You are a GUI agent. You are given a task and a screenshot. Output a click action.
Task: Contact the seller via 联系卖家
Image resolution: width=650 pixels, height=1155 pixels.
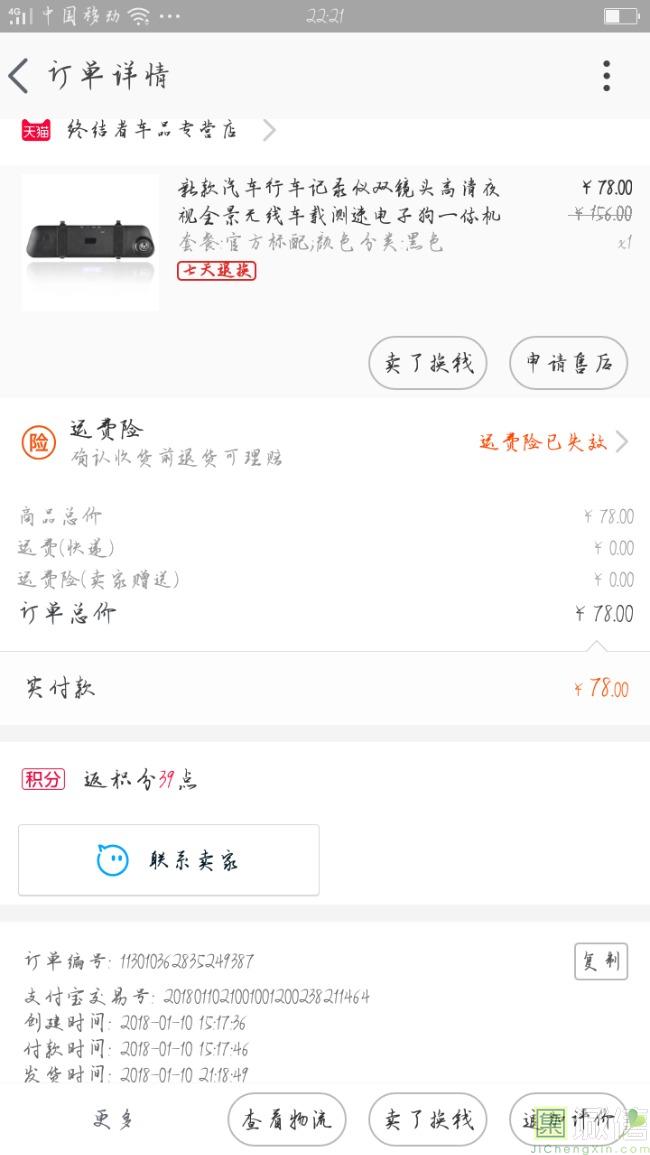(x=168, y=860)
